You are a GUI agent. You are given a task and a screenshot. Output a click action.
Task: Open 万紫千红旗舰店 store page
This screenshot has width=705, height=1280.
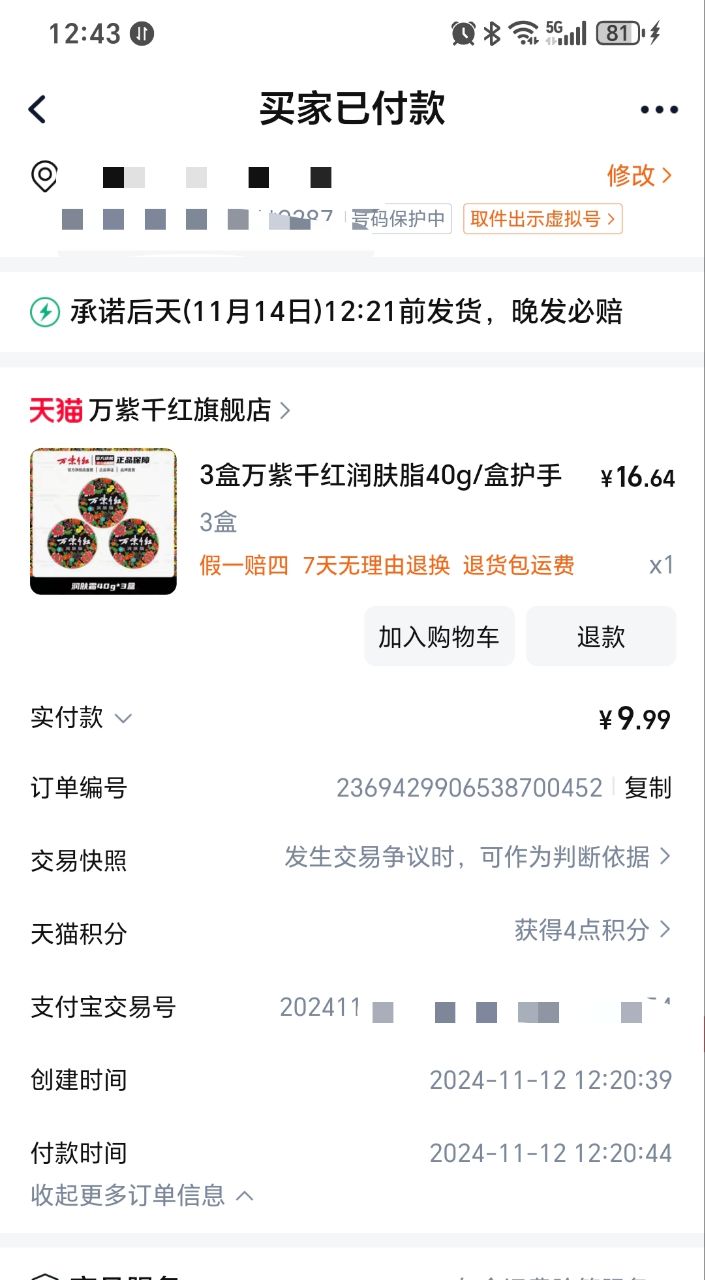(x=180, y=410)
